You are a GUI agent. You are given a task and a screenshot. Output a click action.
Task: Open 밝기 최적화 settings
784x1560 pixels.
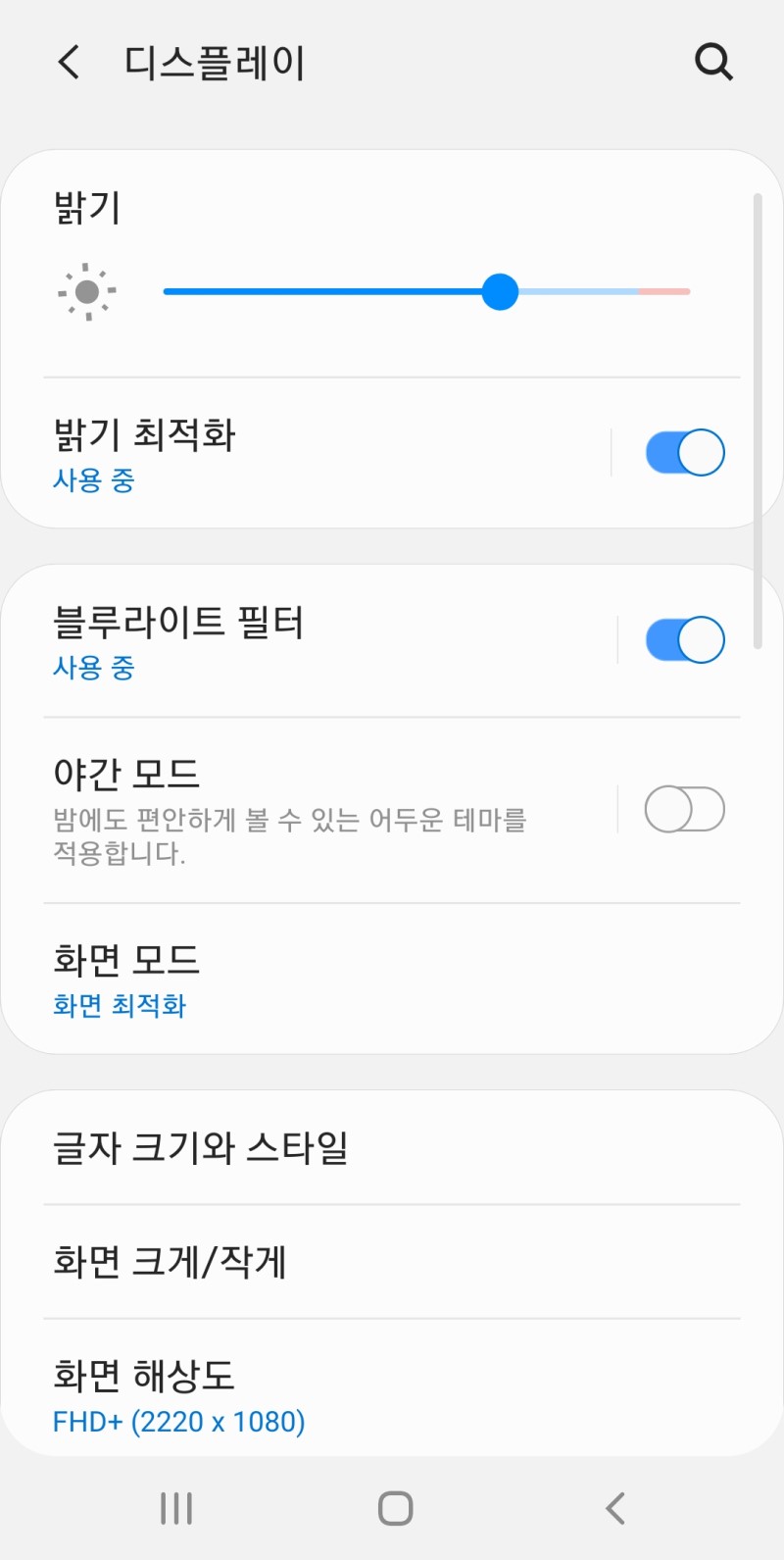click(x=294, y=453)
